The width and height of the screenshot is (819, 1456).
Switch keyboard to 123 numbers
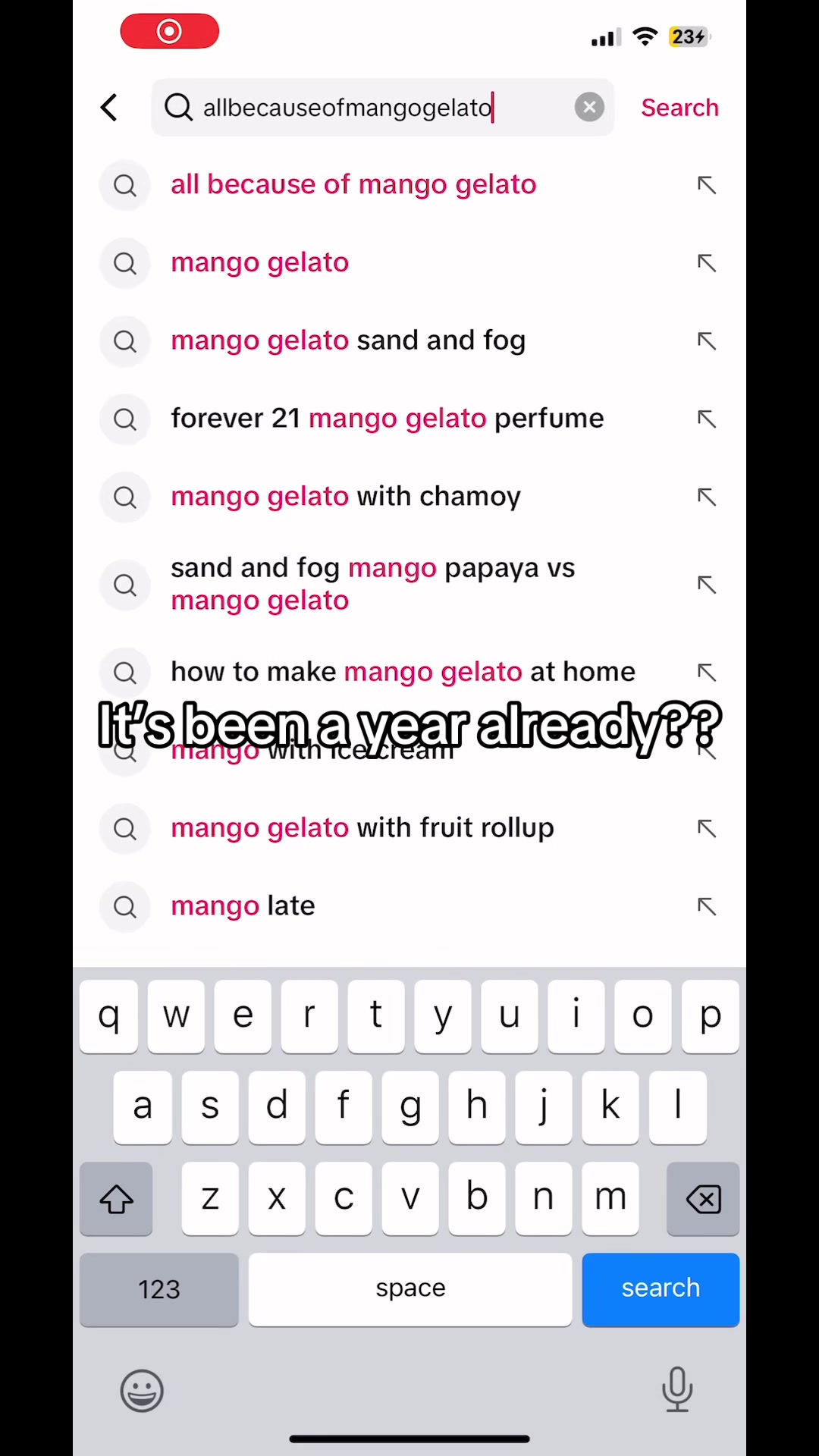click(159, 1289)
